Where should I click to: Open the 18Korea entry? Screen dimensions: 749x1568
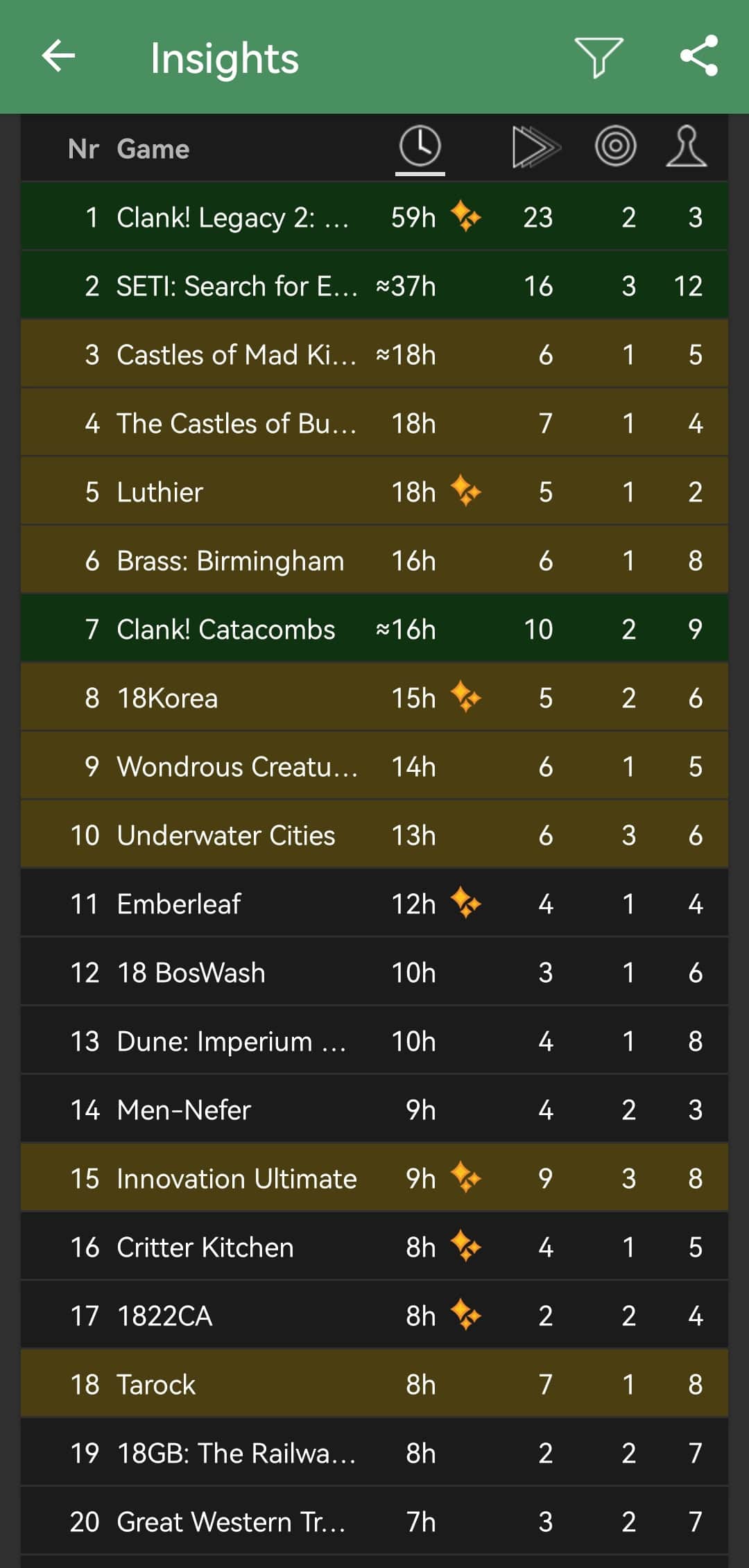coord(168,698)
